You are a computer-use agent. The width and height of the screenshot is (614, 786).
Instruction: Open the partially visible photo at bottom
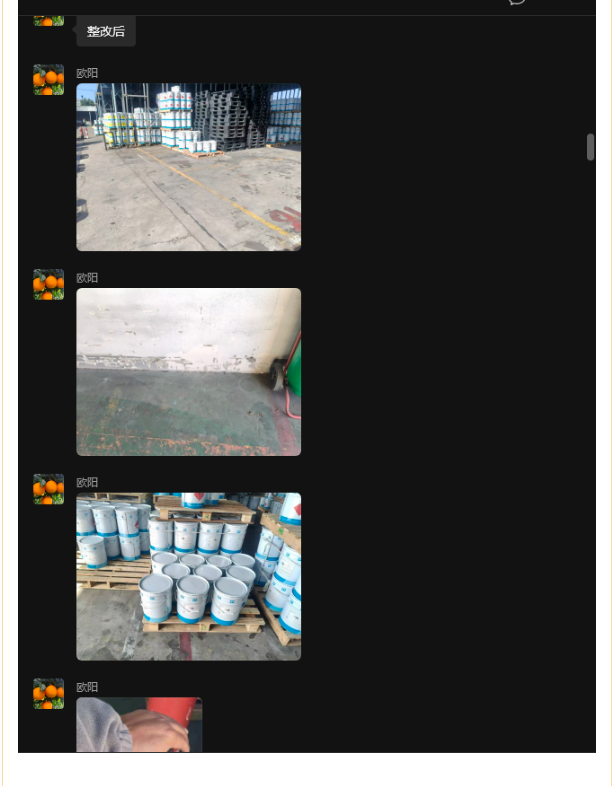pyautogui.click(x=139, y=725)
